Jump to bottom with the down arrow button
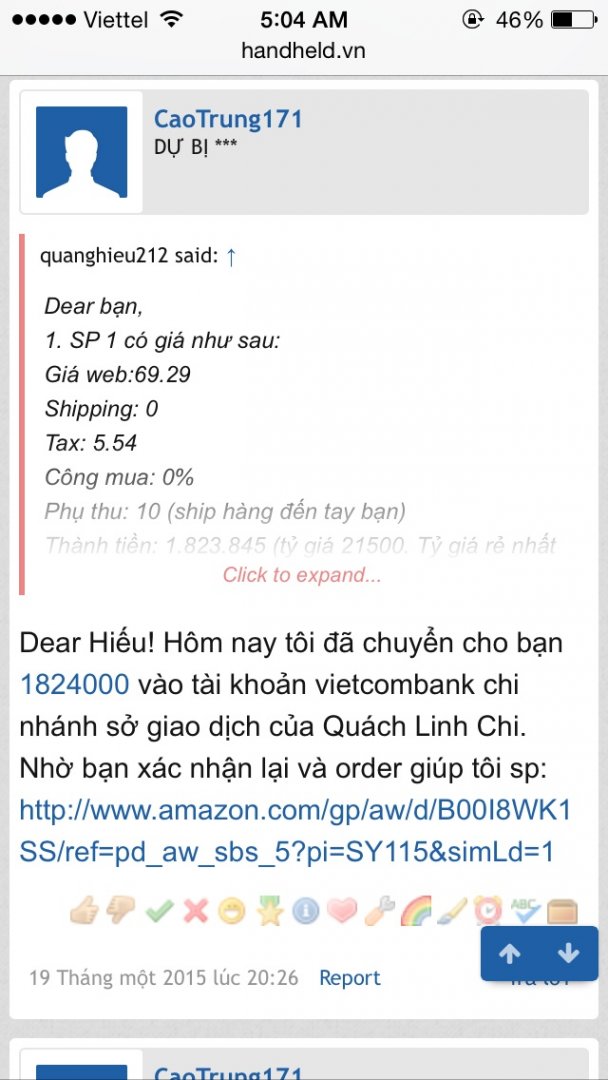 point(568,954)
